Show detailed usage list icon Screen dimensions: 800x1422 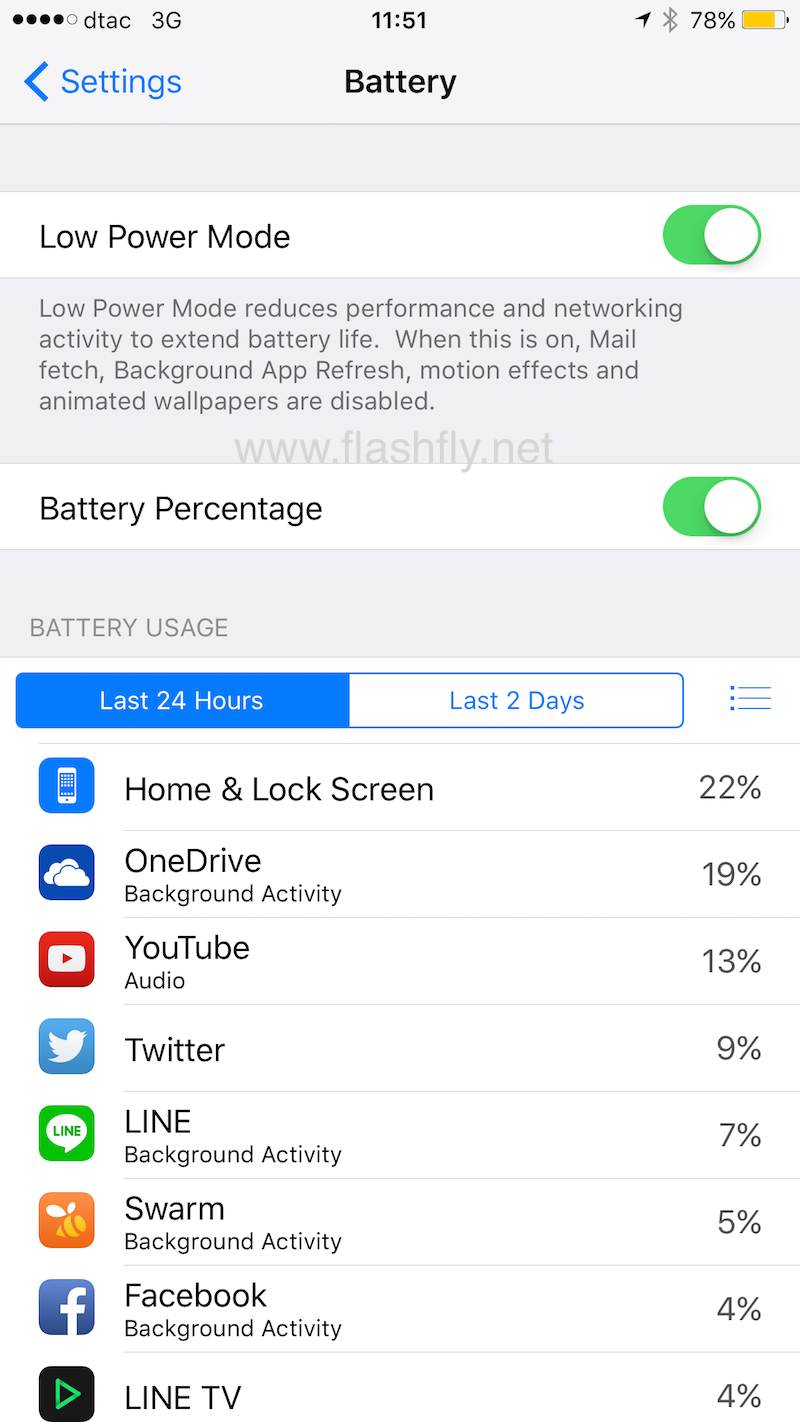750,698
